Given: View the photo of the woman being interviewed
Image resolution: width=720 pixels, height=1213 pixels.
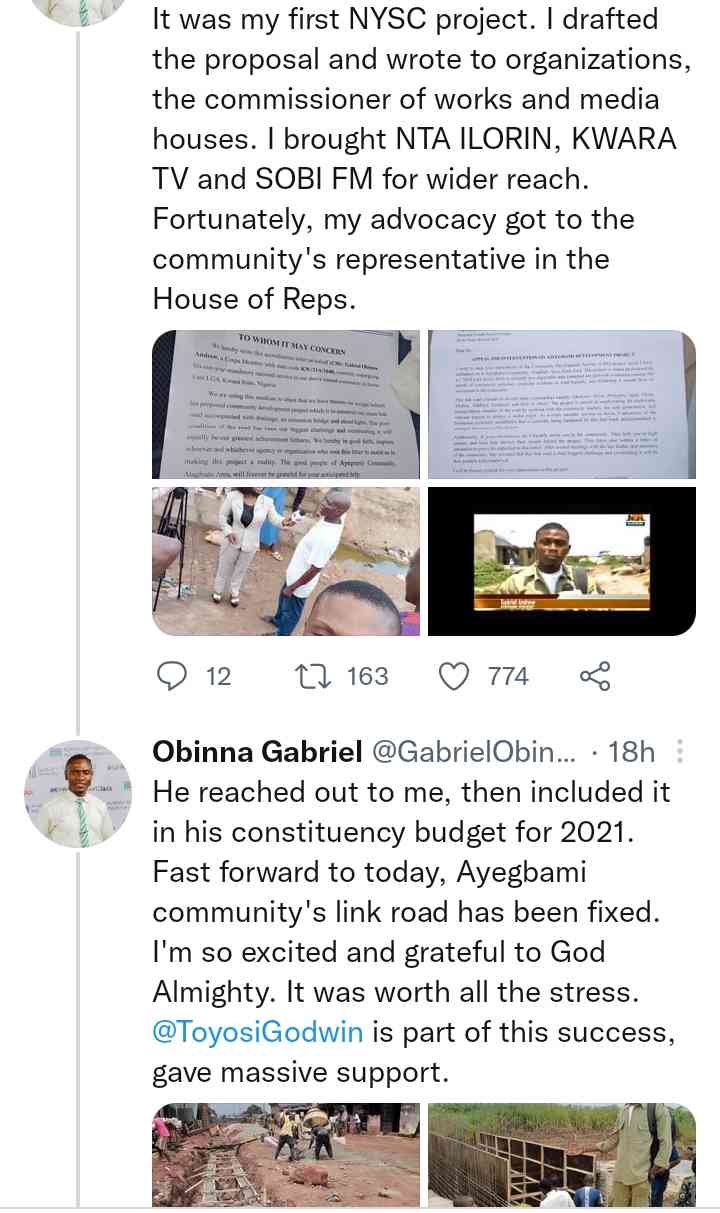Looking at the screenshot, I should coord(285,561).
